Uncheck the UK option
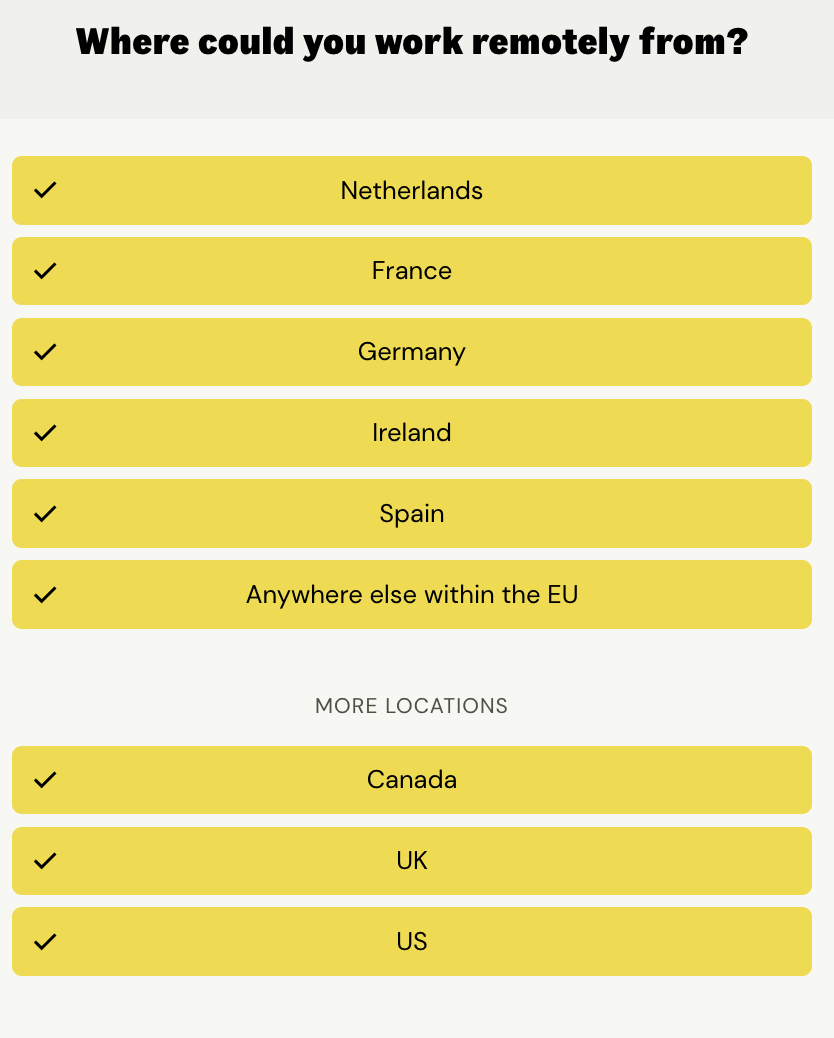The image size is (834, 1038). coord(411,861)
